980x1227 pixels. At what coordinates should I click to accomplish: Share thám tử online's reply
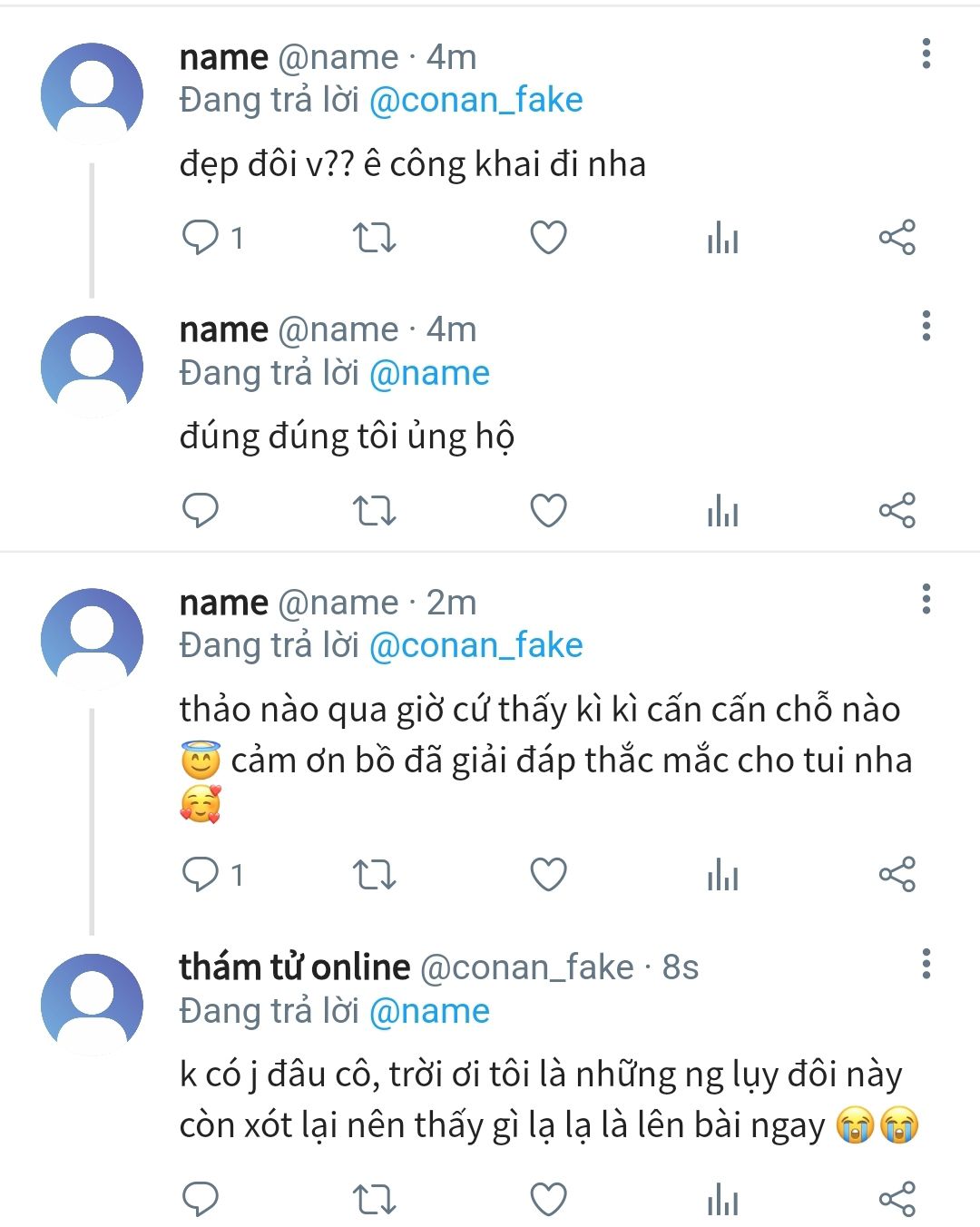pyautogui.click(x=897, y=1200)
